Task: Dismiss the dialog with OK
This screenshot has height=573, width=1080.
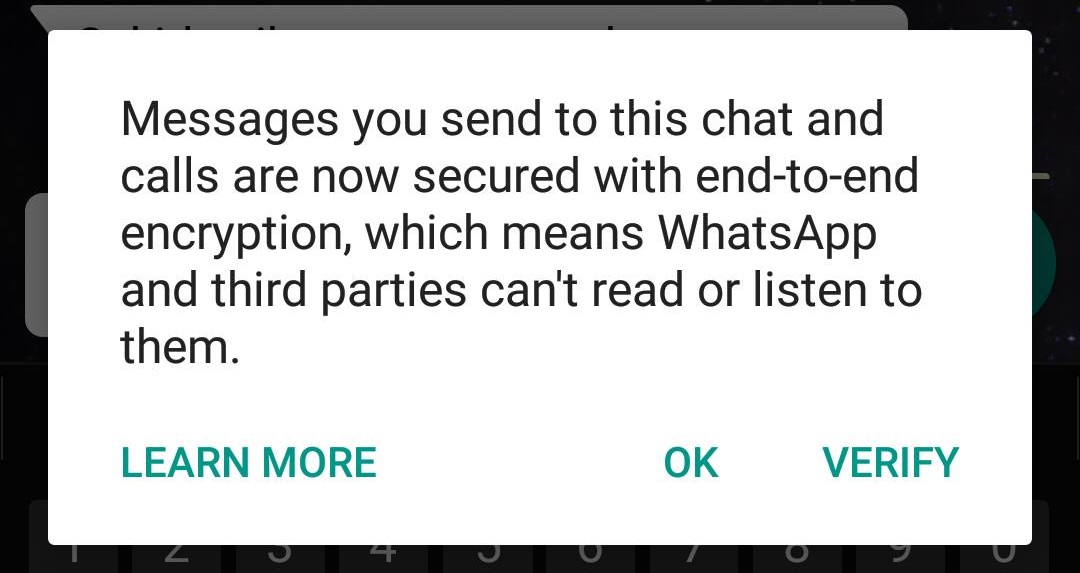Action: coord(691,463)
